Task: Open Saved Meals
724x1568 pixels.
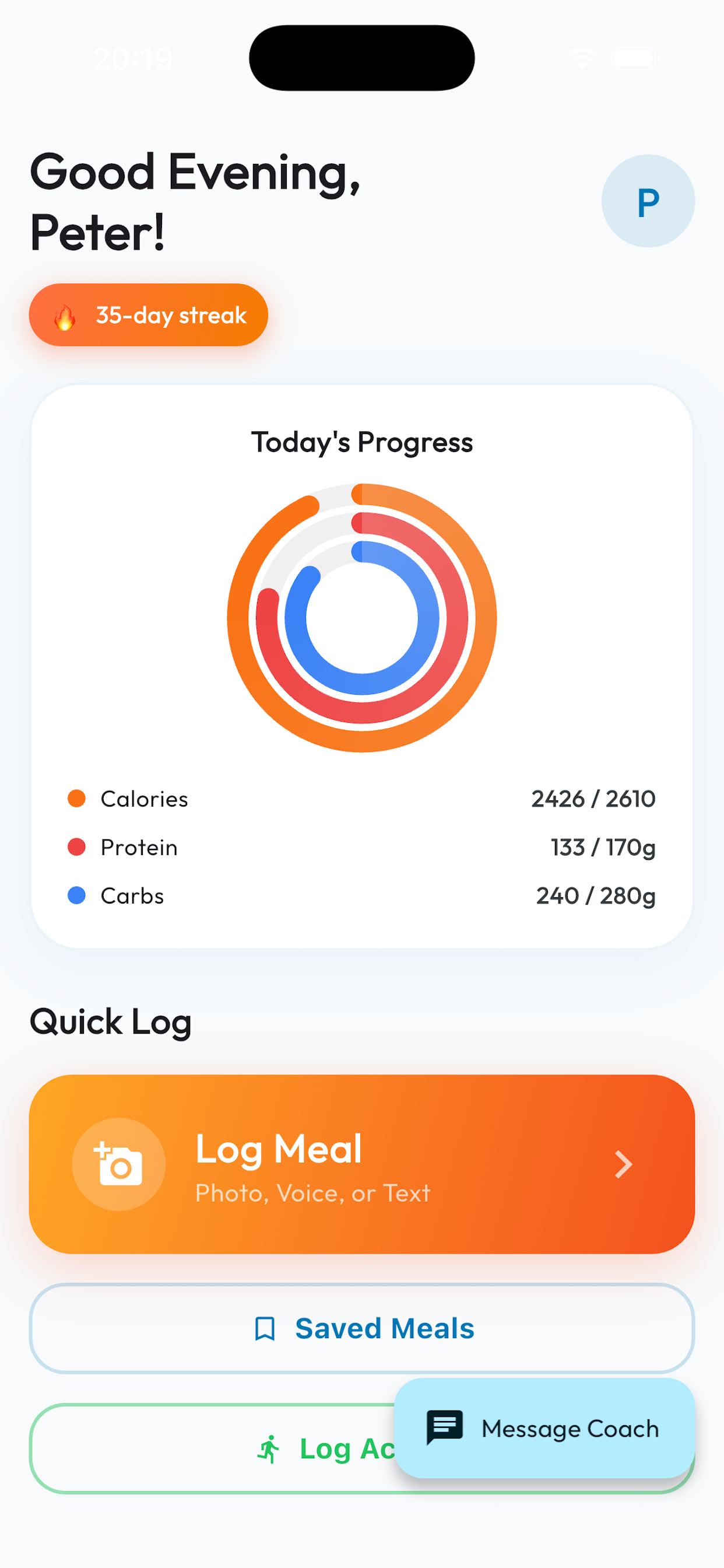Action: tap(362, 1328)
